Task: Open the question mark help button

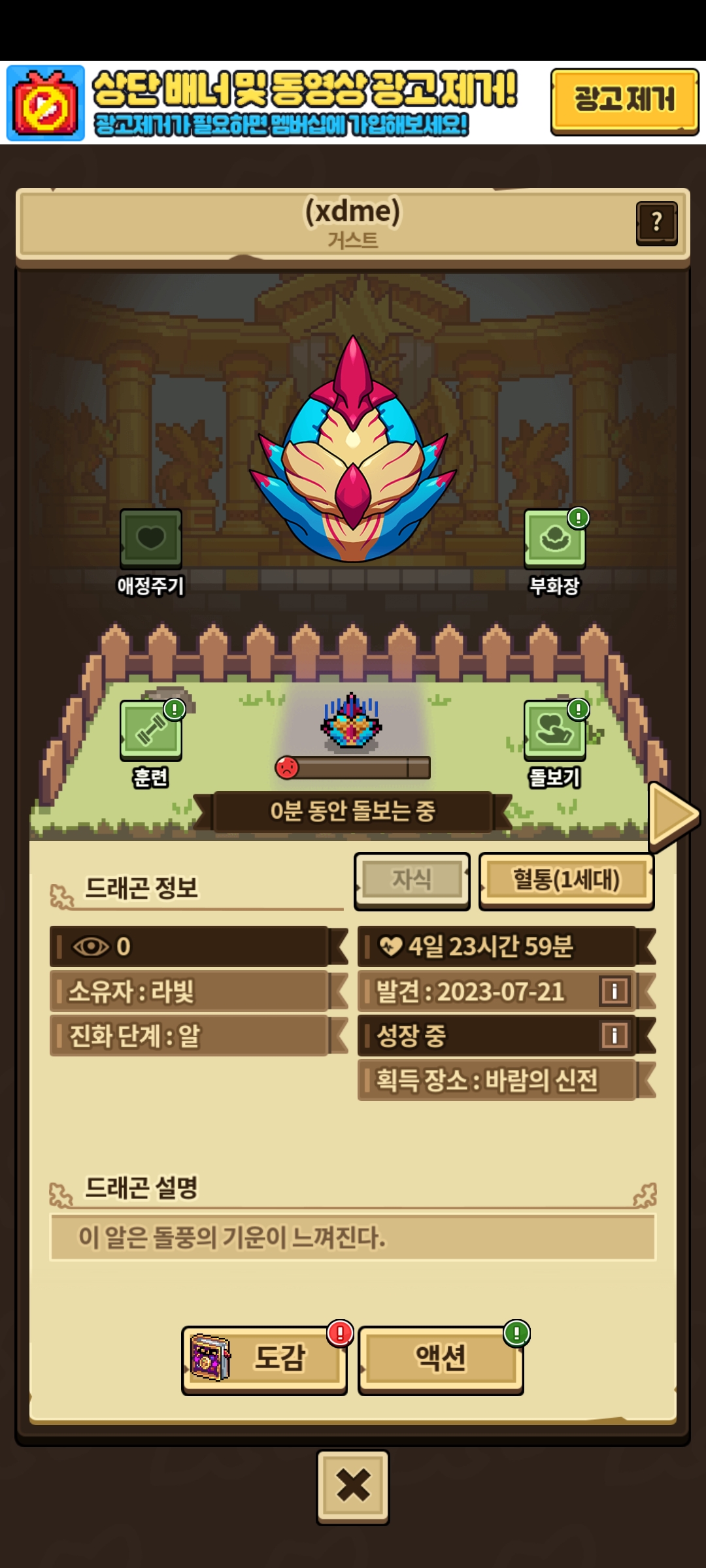Action: tap(656, 223)
